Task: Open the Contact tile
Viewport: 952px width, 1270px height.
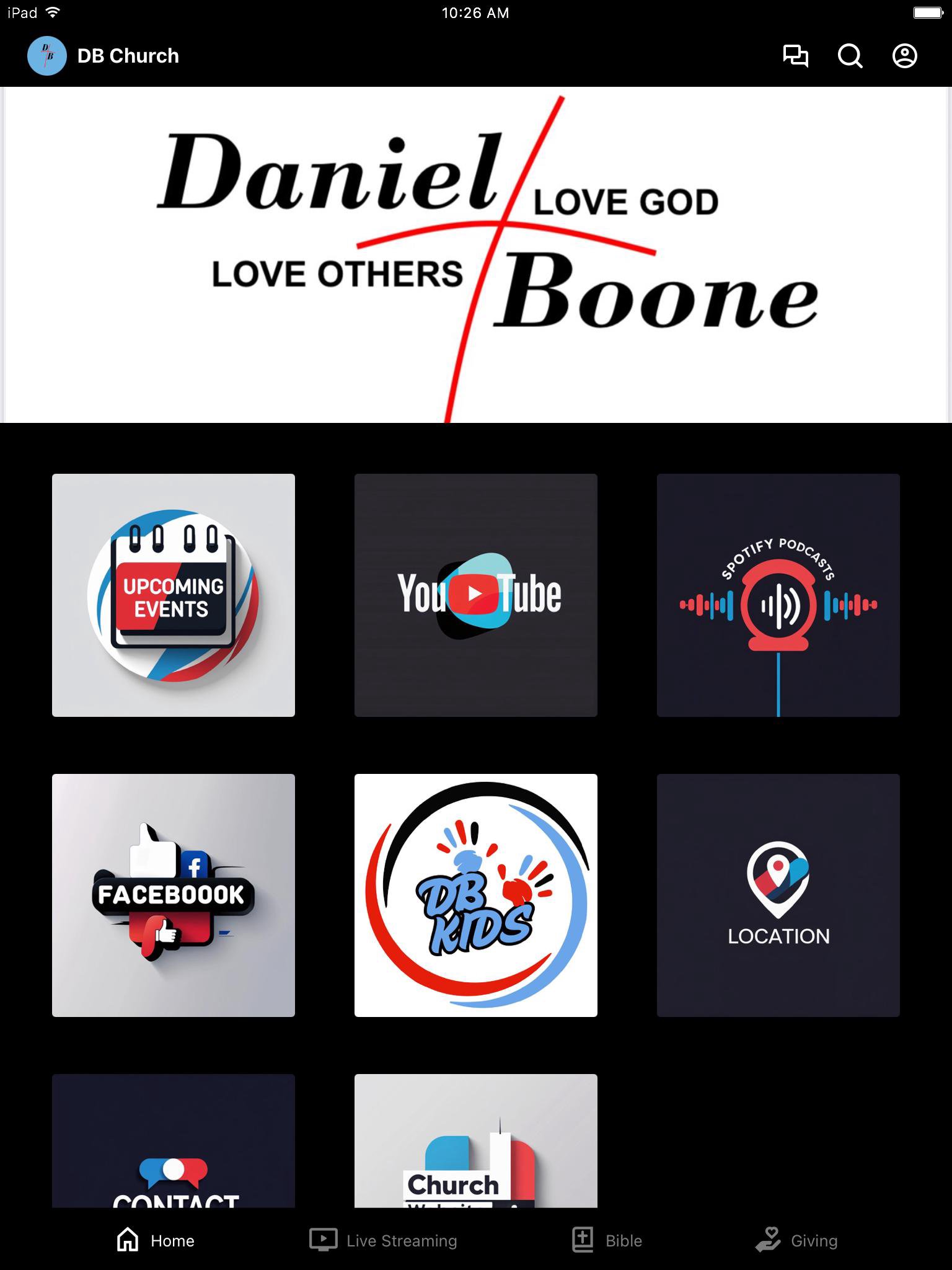Action: click(174, 1141)
